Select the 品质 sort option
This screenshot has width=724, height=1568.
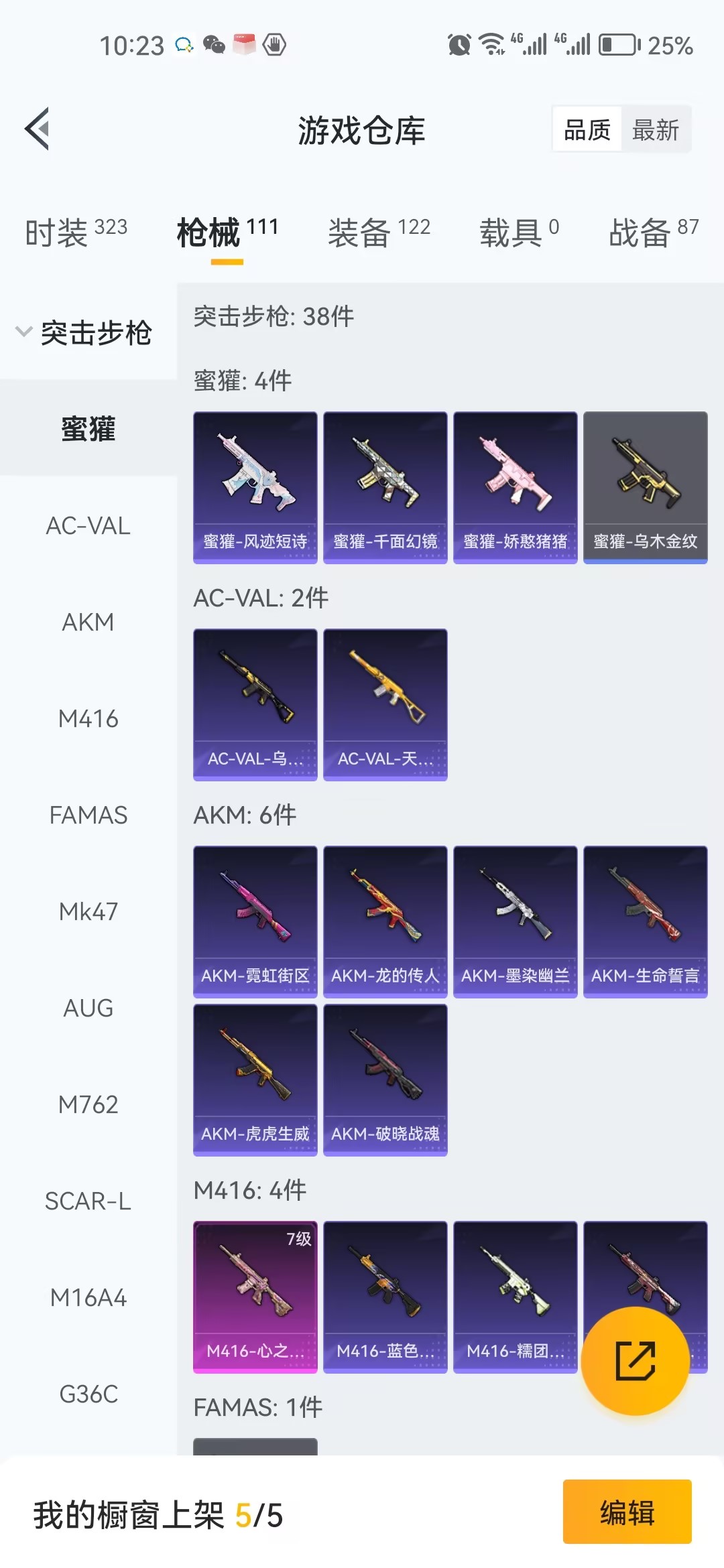coord(587,129)
